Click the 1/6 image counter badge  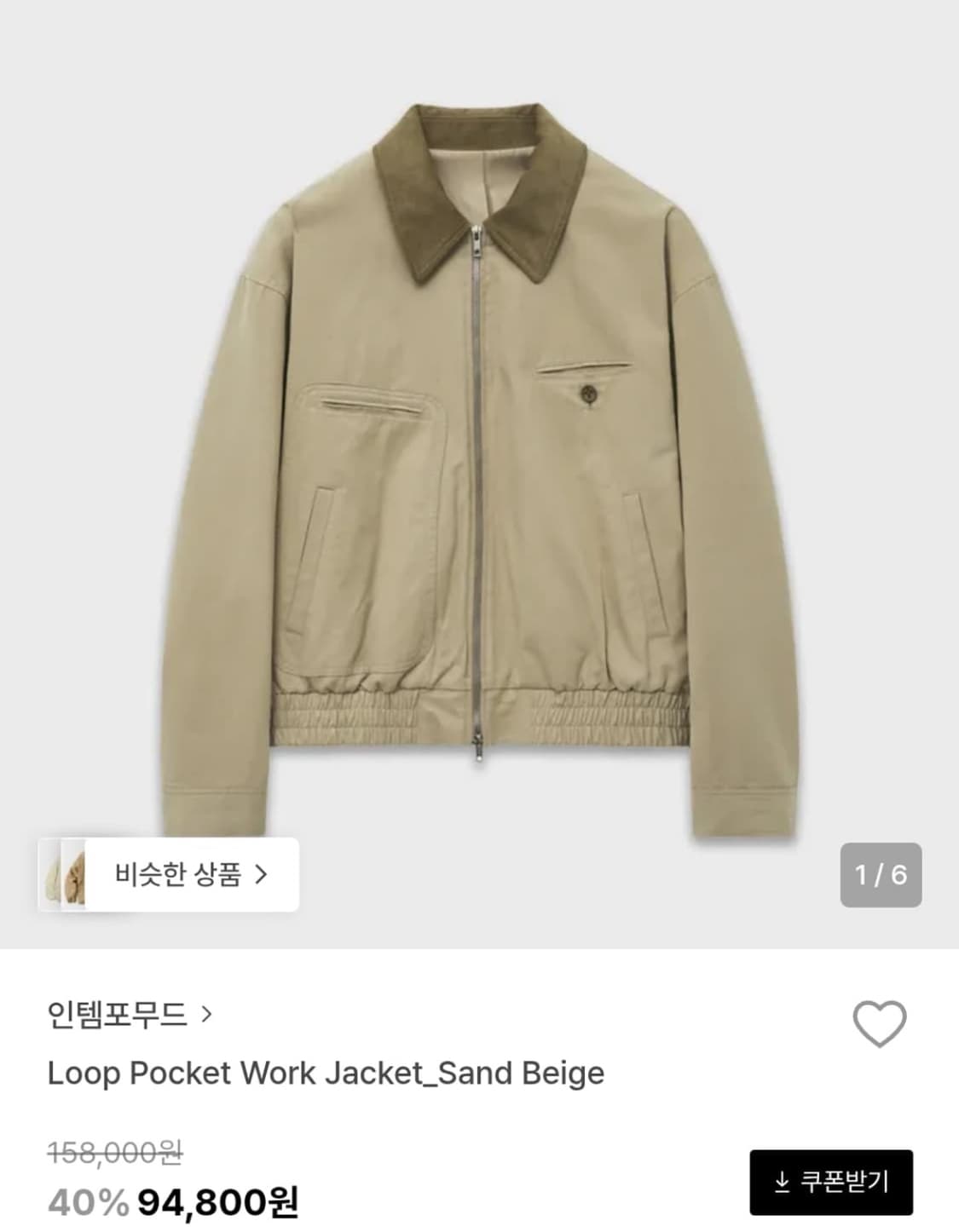[x=881, y=872]
